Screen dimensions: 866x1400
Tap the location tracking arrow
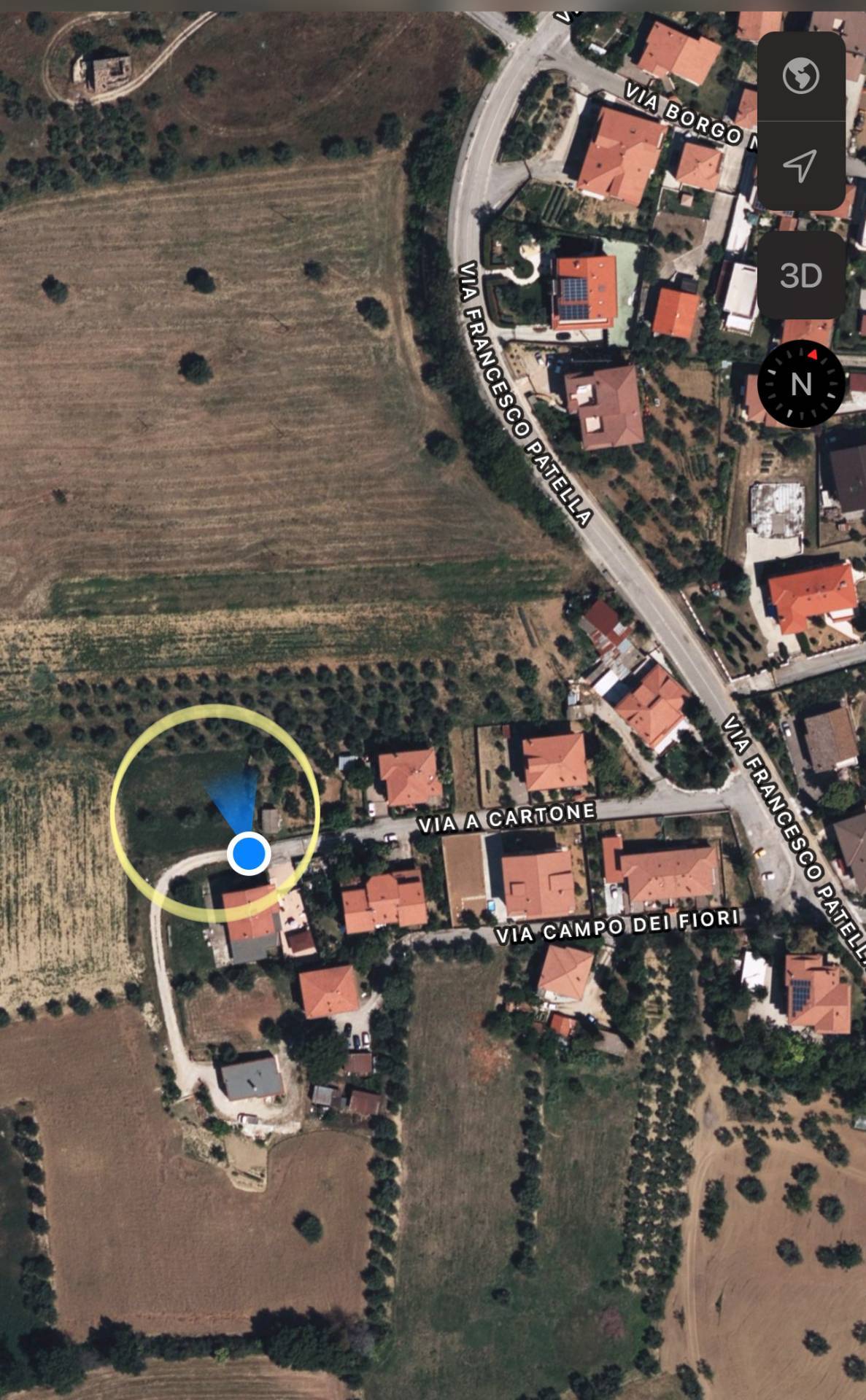pyautogui.click(x=800, y=166)
